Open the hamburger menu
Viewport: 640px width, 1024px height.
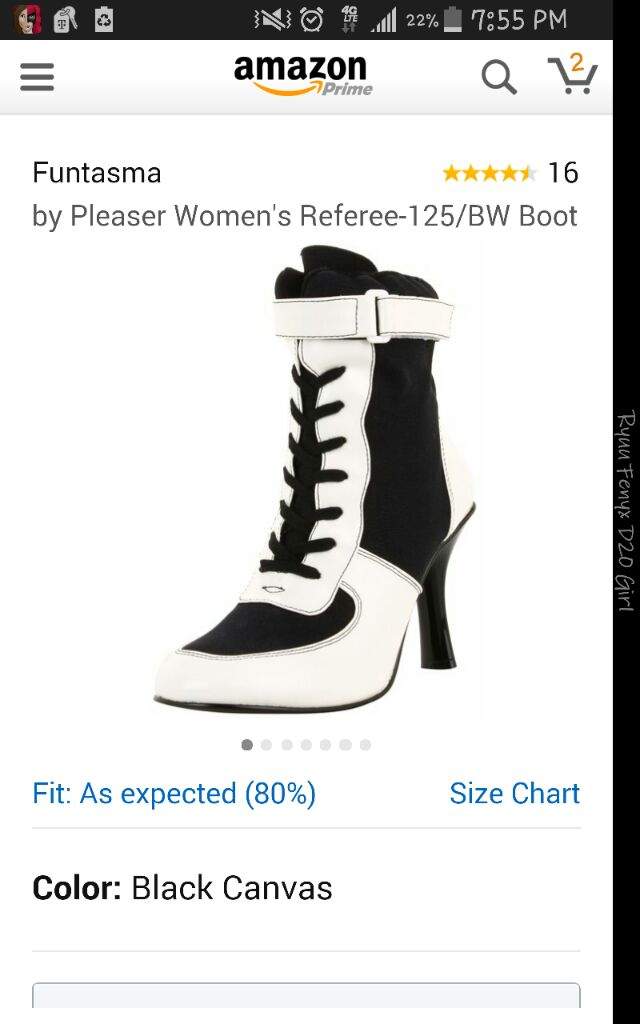[x=37, y=77]
